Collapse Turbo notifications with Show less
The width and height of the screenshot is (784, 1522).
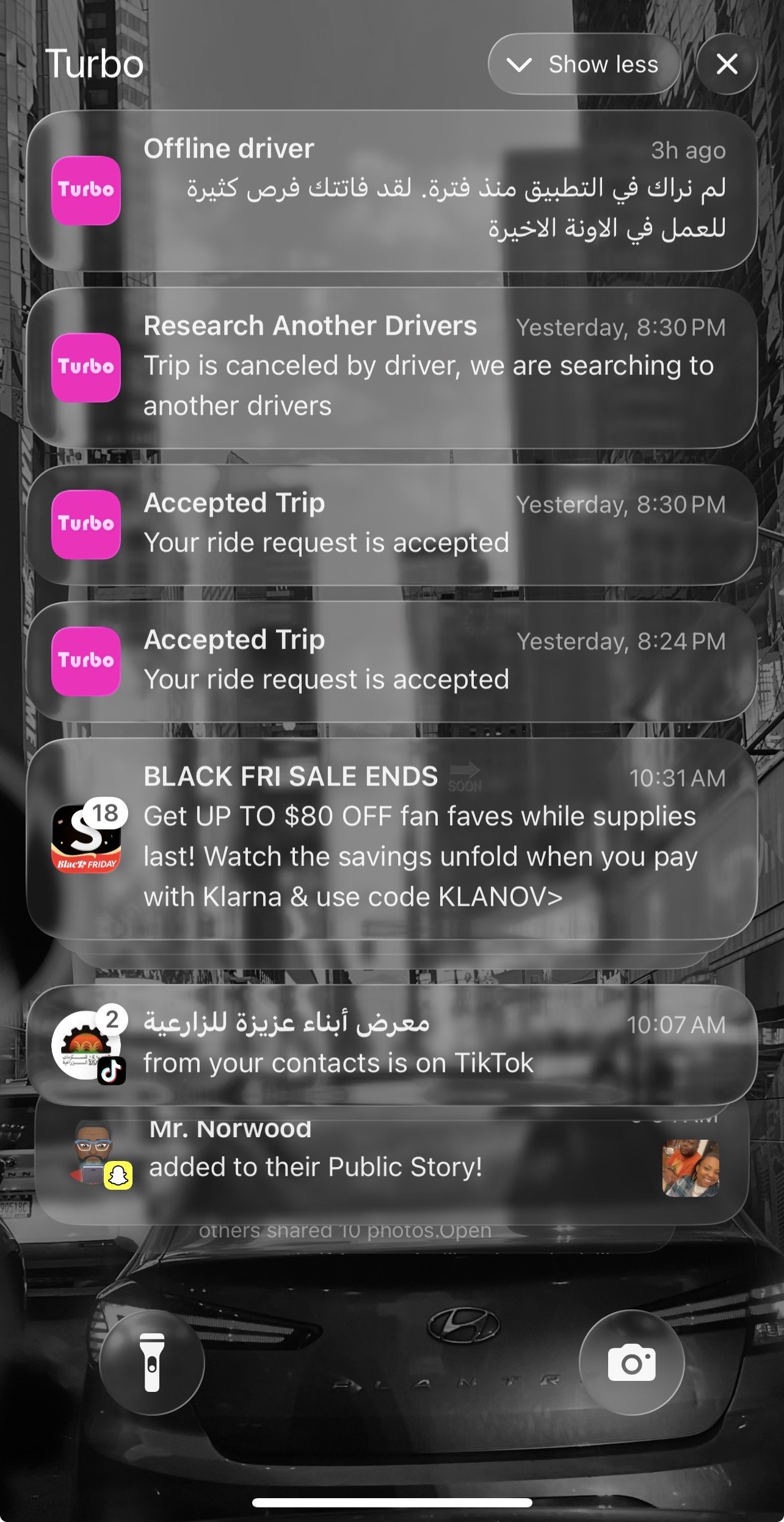[x=583, y=64]
